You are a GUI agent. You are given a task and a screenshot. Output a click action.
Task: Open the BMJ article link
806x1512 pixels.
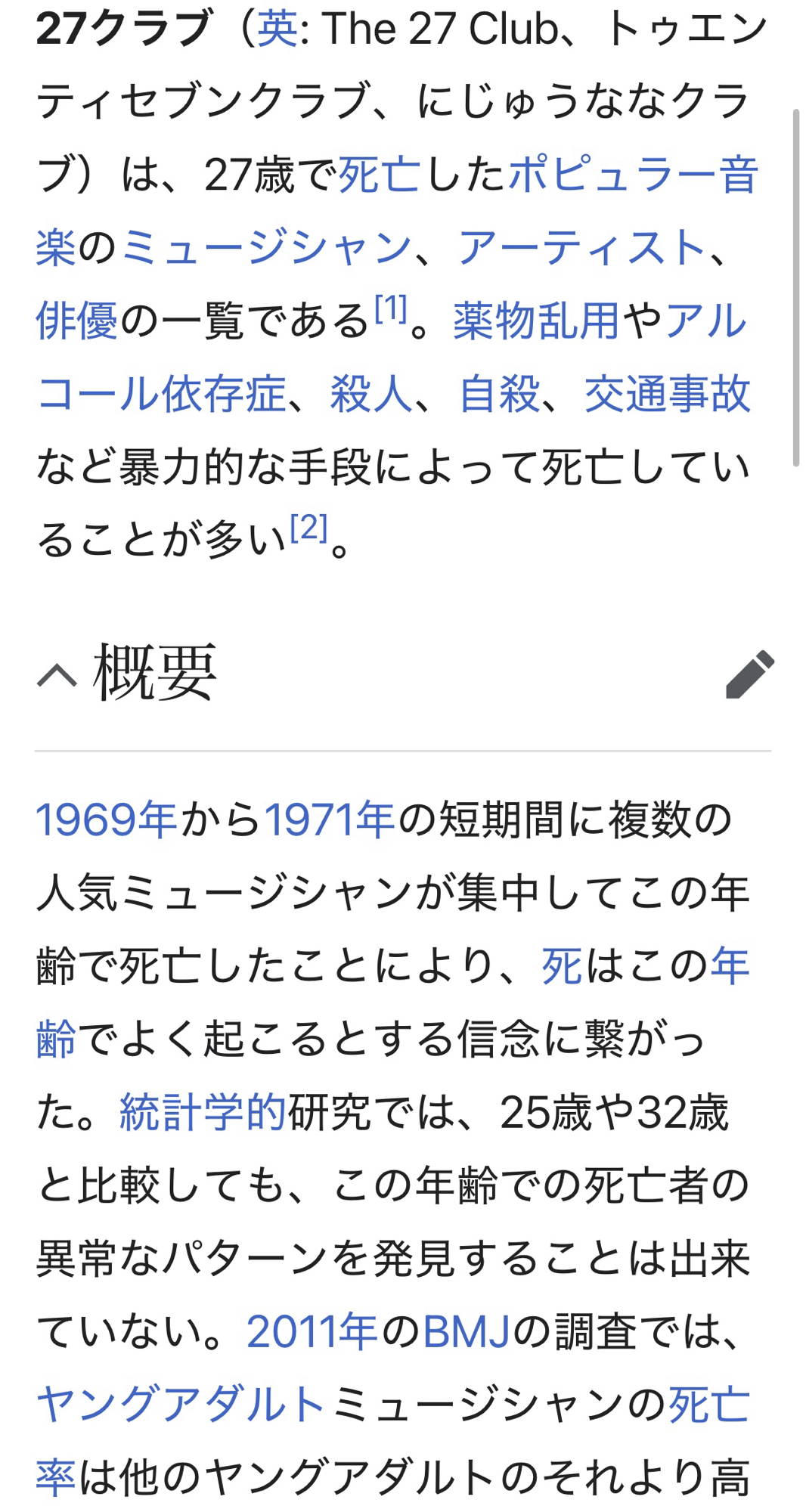pyautogui.click(x=467, y=1331)
